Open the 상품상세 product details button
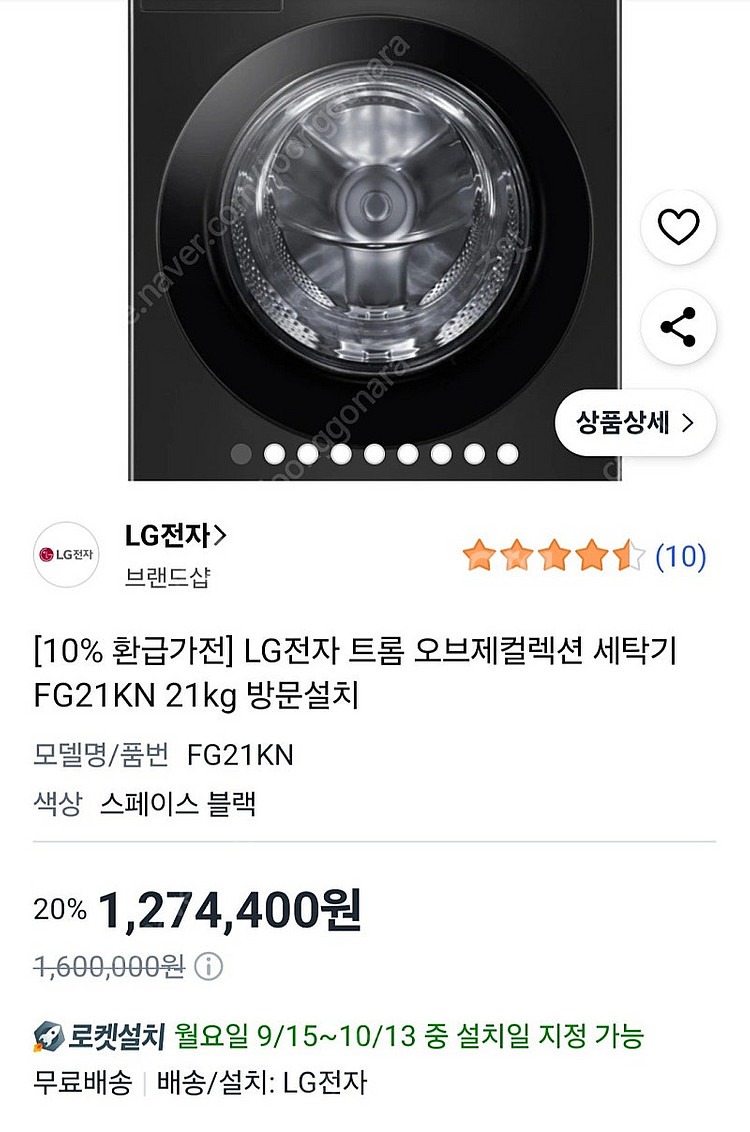 pyautogui.click(x=635, y=422)
